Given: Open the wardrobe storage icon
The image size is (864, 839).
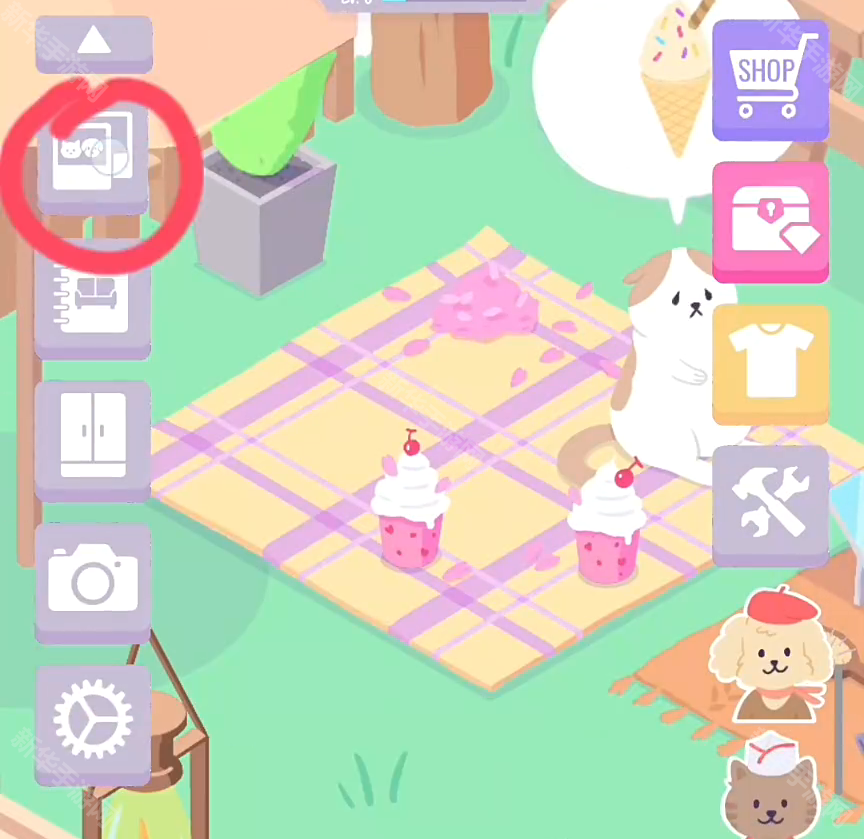Looking at the screenshot, I should tap(93, 437).
